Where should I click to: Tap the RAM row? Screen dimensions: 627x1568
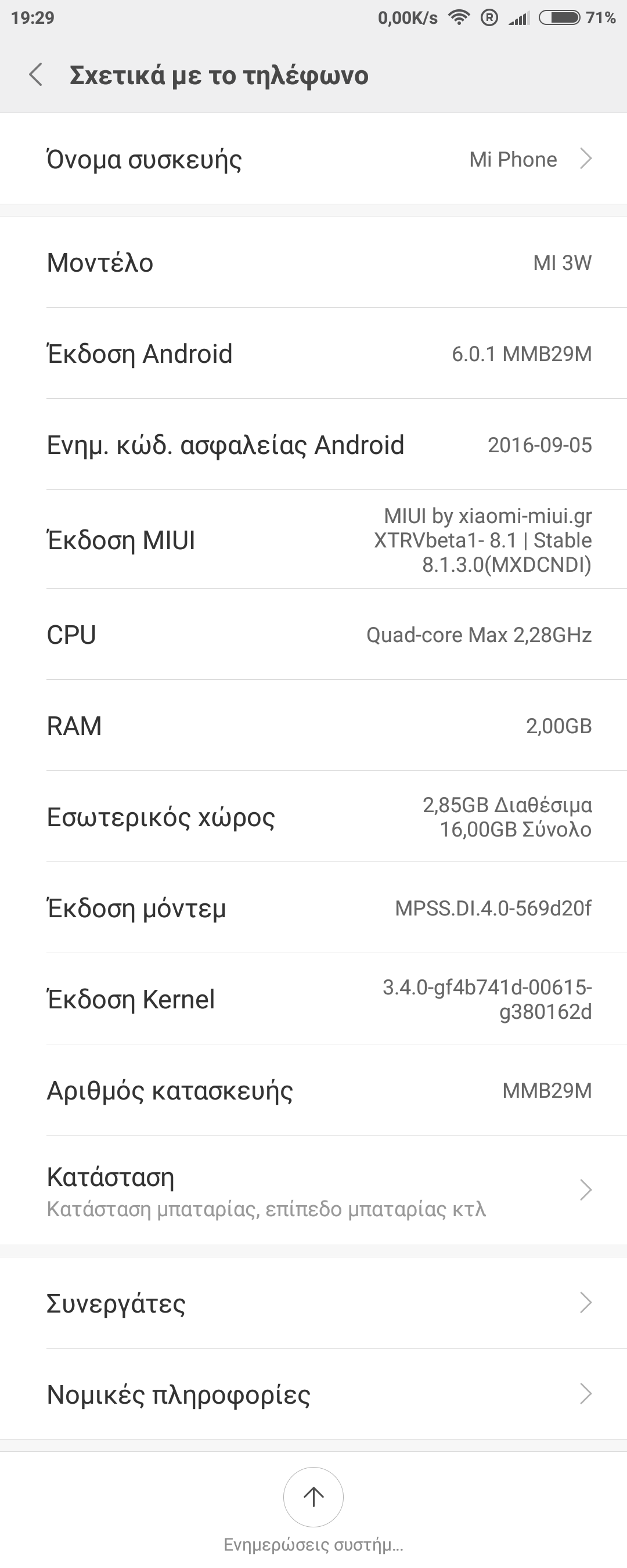[x=313, y=726]
